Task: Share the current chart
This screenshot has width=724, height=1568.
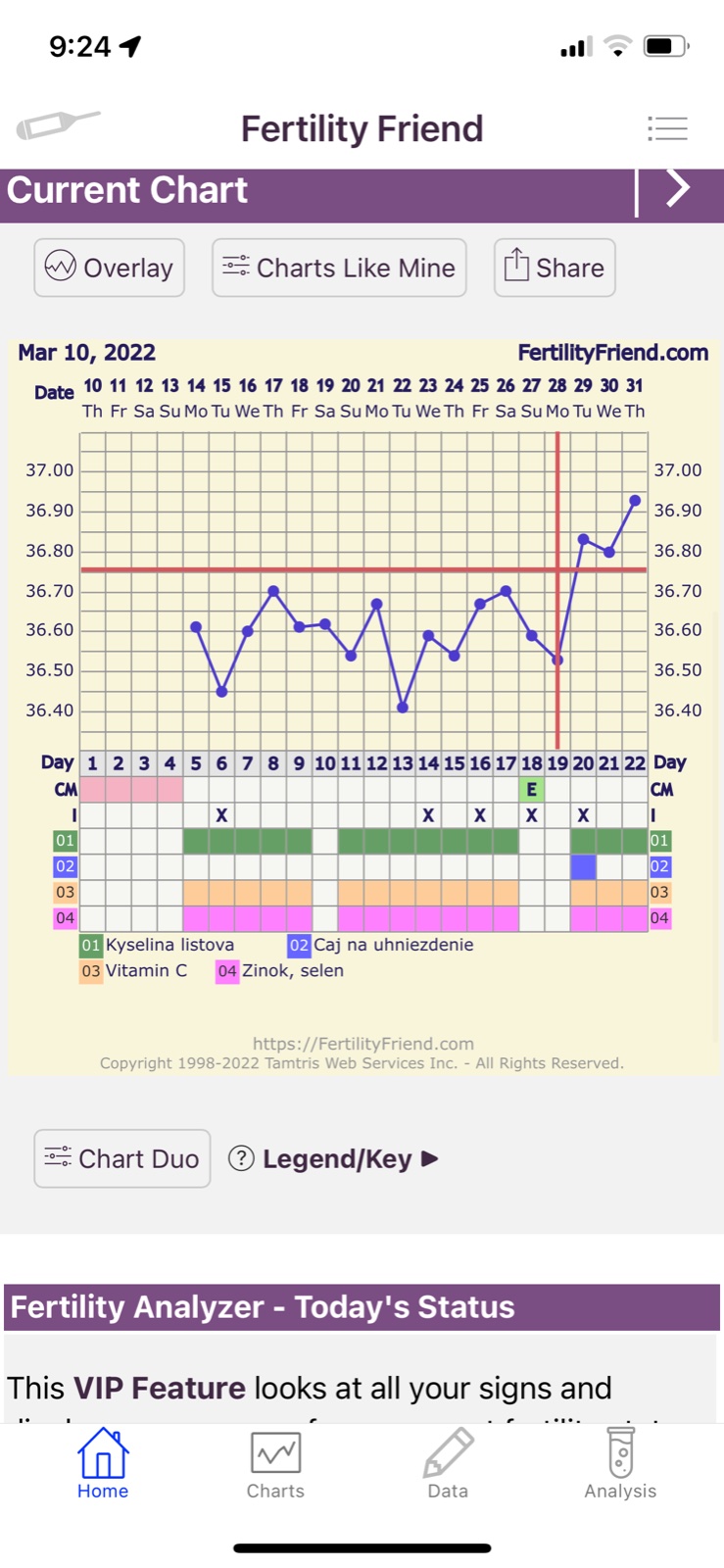Action: 555,268
